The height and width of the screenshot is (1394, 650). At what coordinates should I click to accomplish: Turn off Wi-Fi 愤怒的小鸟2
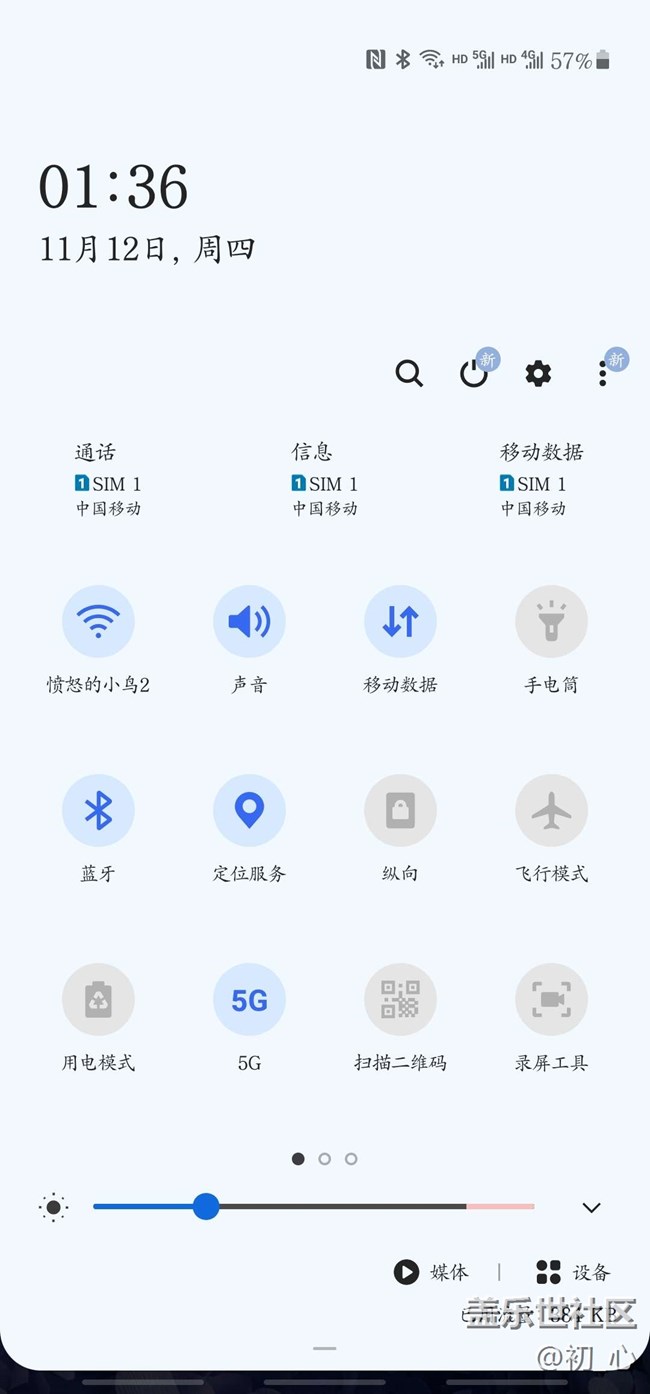[98, 621]
